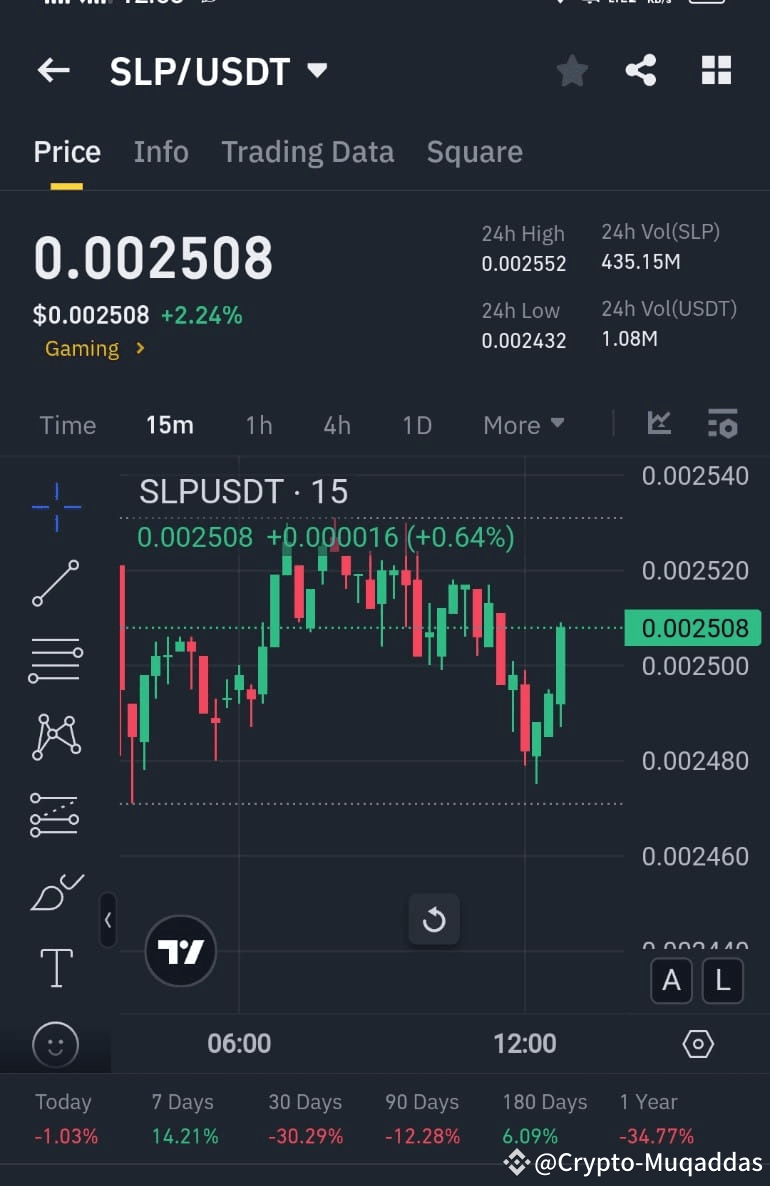Toggle log scale with the L button
Image resolution: width=770 pixels, height=1186 pixels.
click(723, 981)
